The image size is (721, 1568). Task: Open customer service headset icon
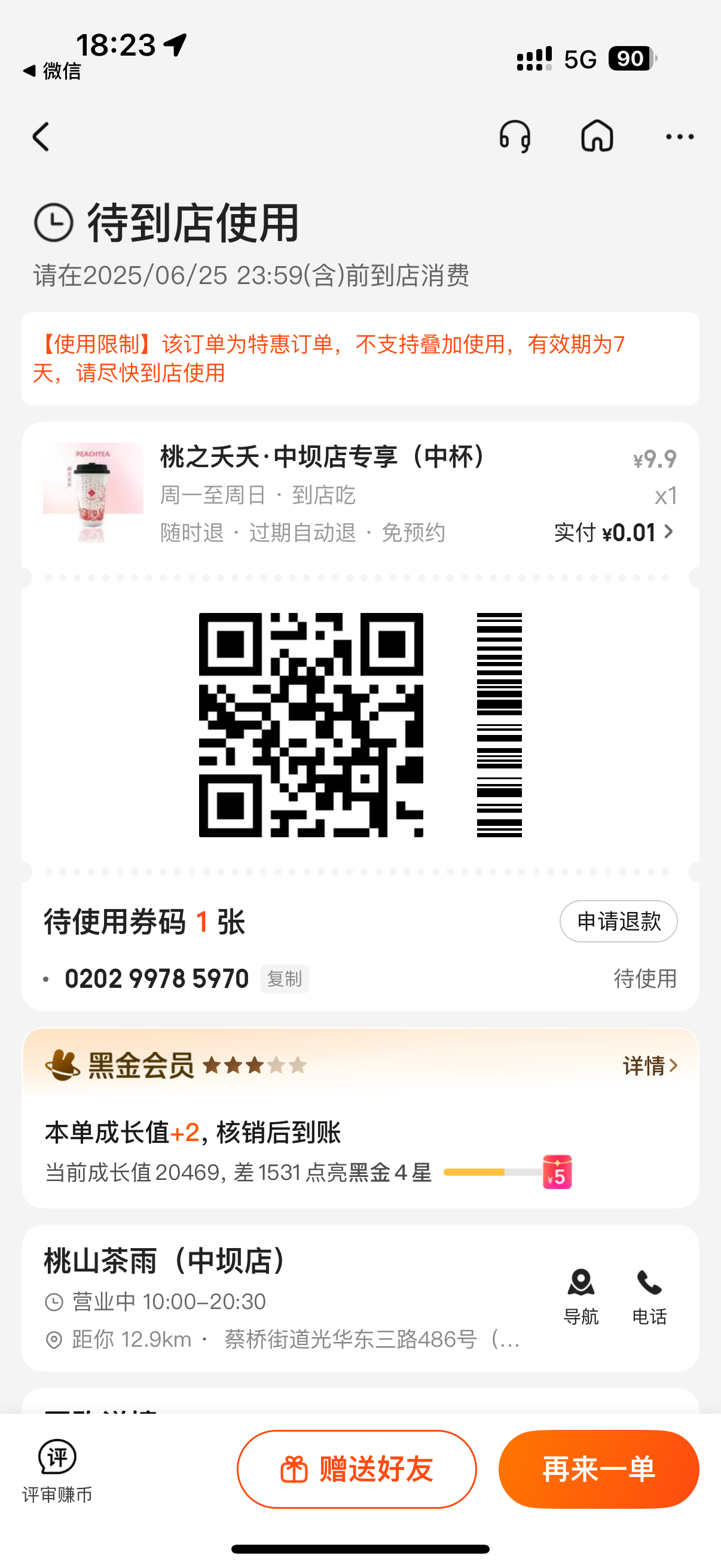[515, 136]
